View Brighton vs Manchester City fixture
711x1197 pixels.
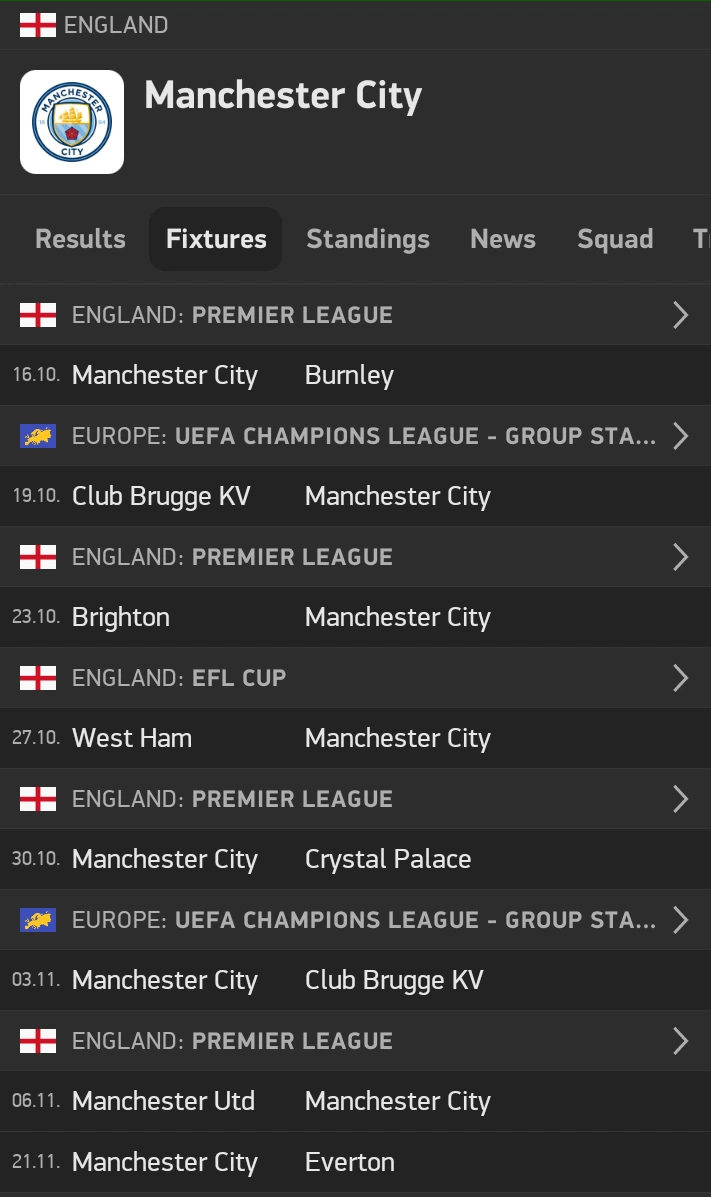355,617
